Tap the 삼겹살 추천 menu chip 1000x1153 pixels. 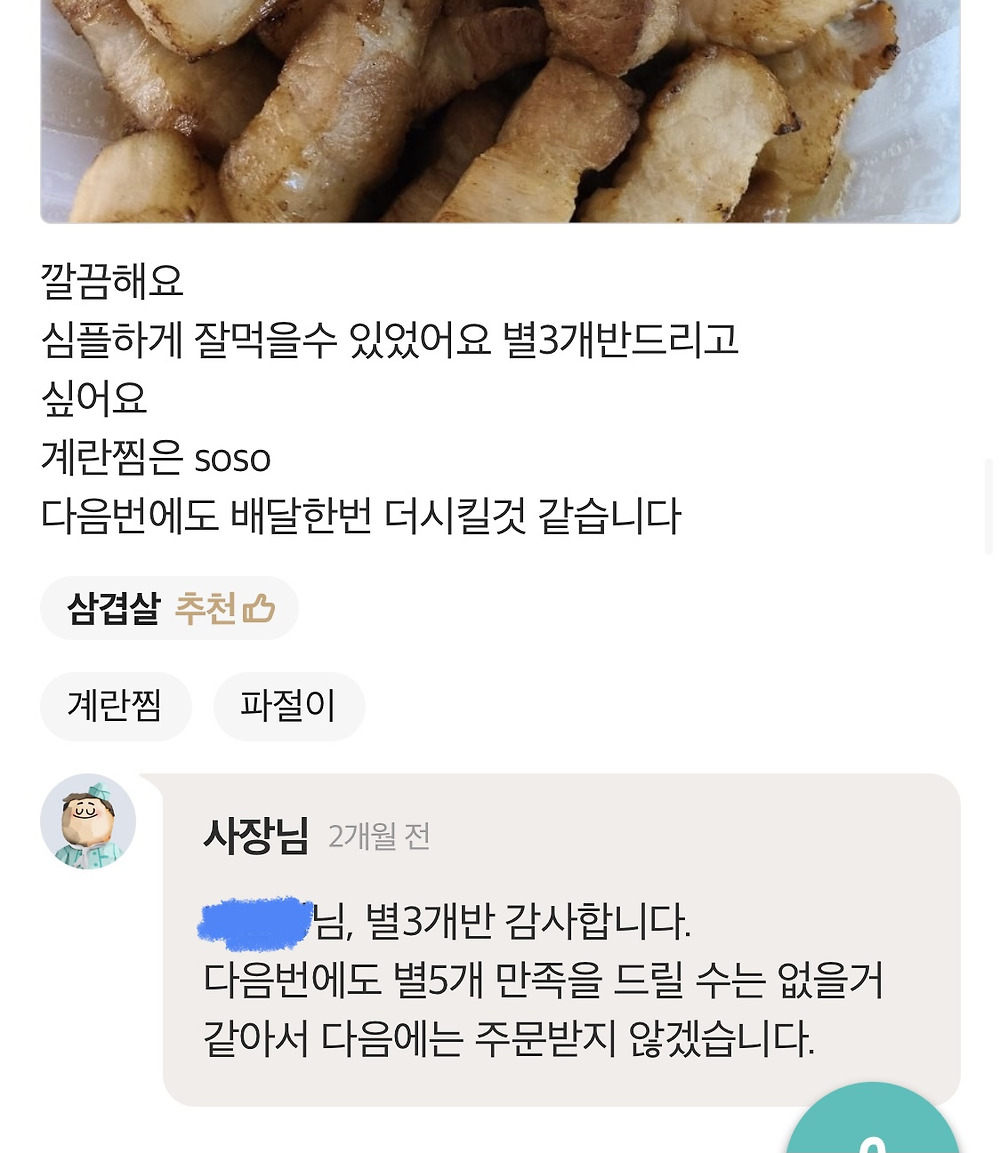click(x=169, y=608)
